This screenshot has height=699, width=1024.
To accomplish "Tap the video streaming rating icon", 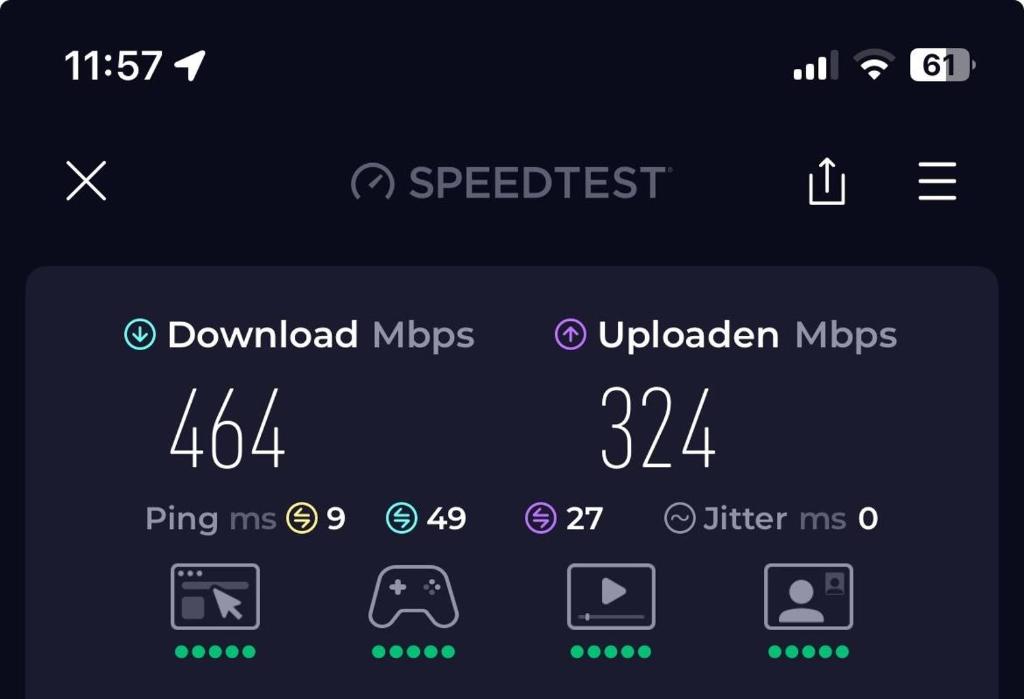I will point(611,597).
